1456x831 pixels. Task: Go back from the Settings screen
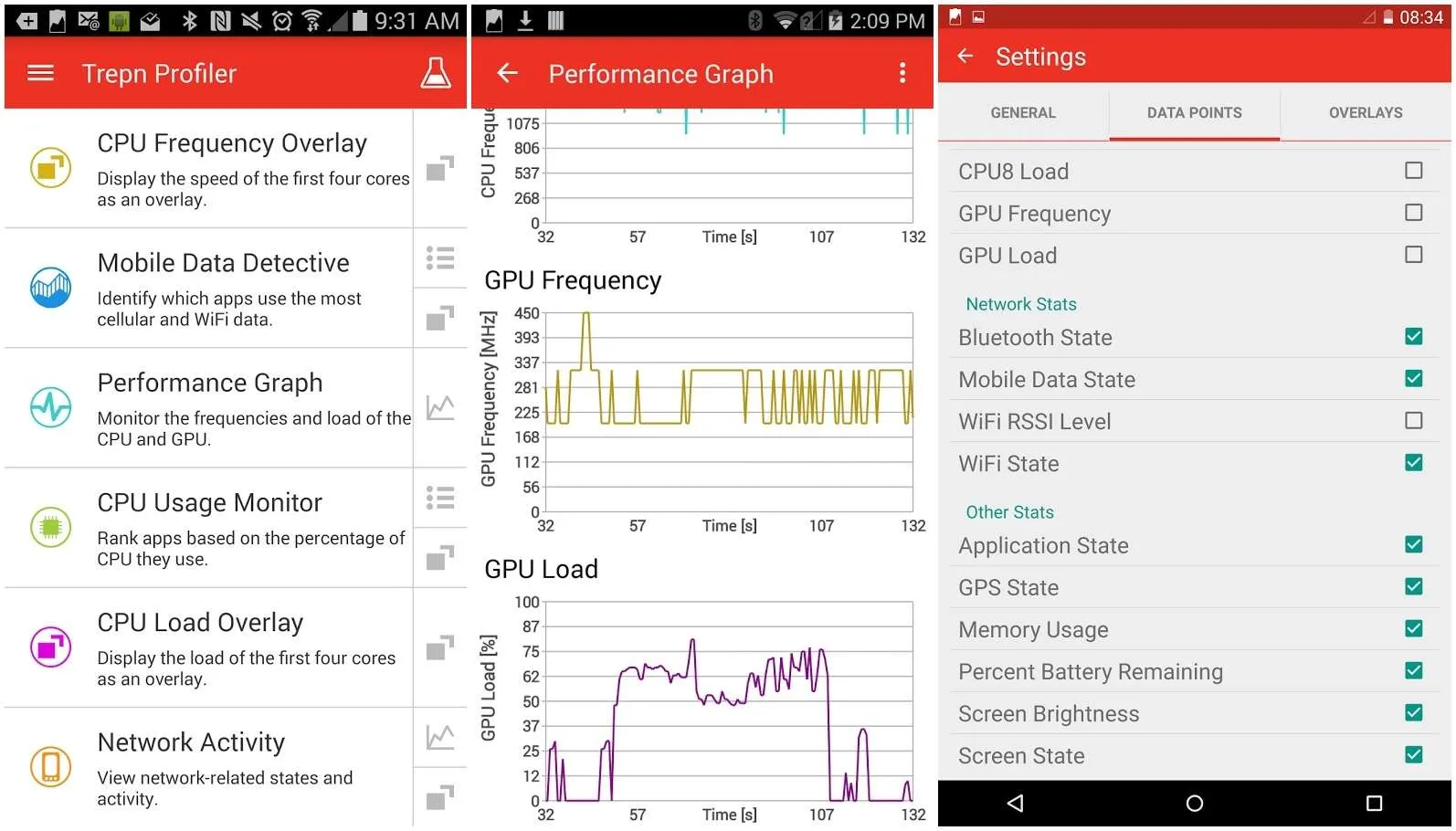965,57
